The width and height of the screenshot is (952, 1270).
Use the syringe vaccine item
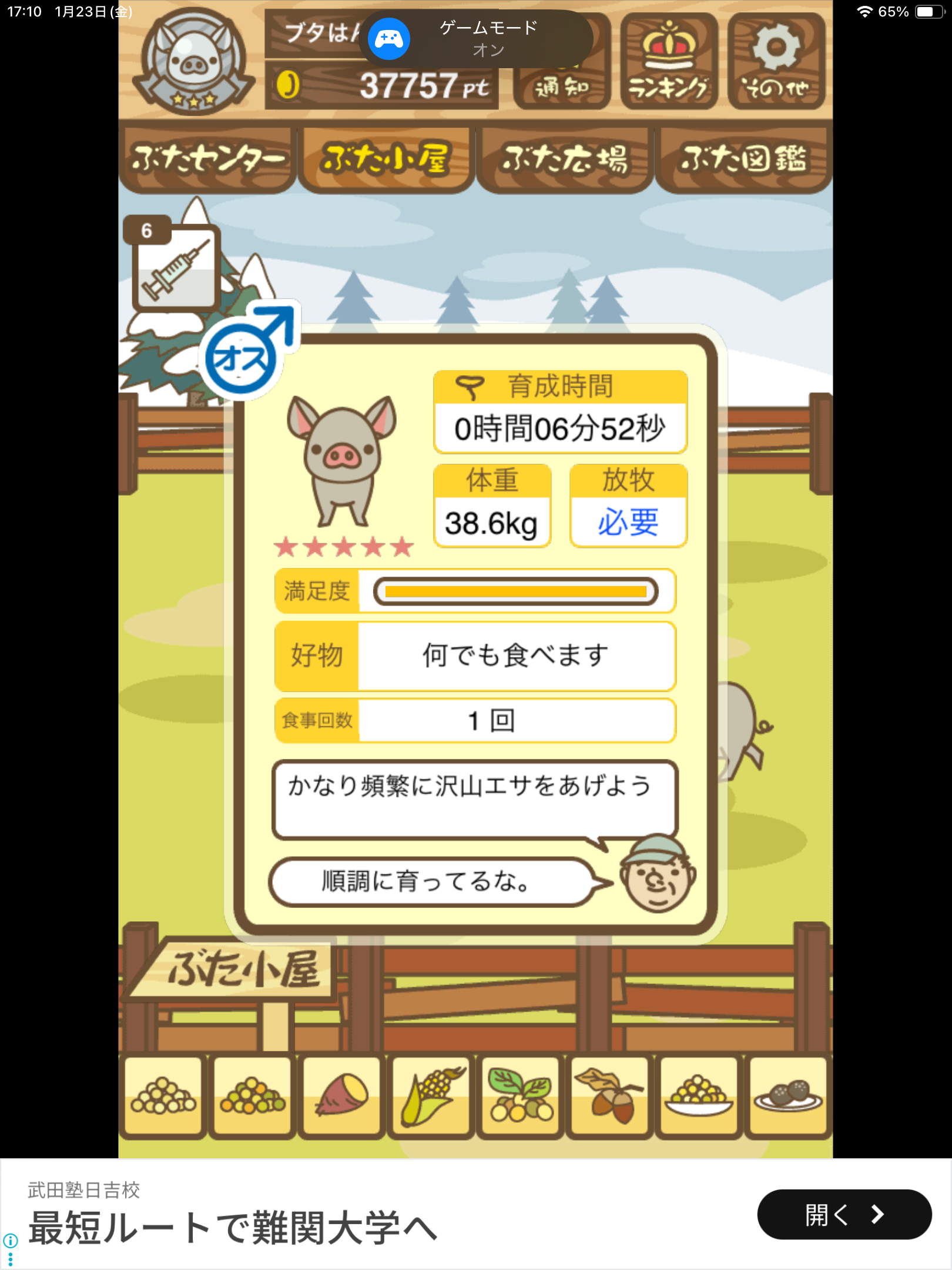[x=175, y=265]
